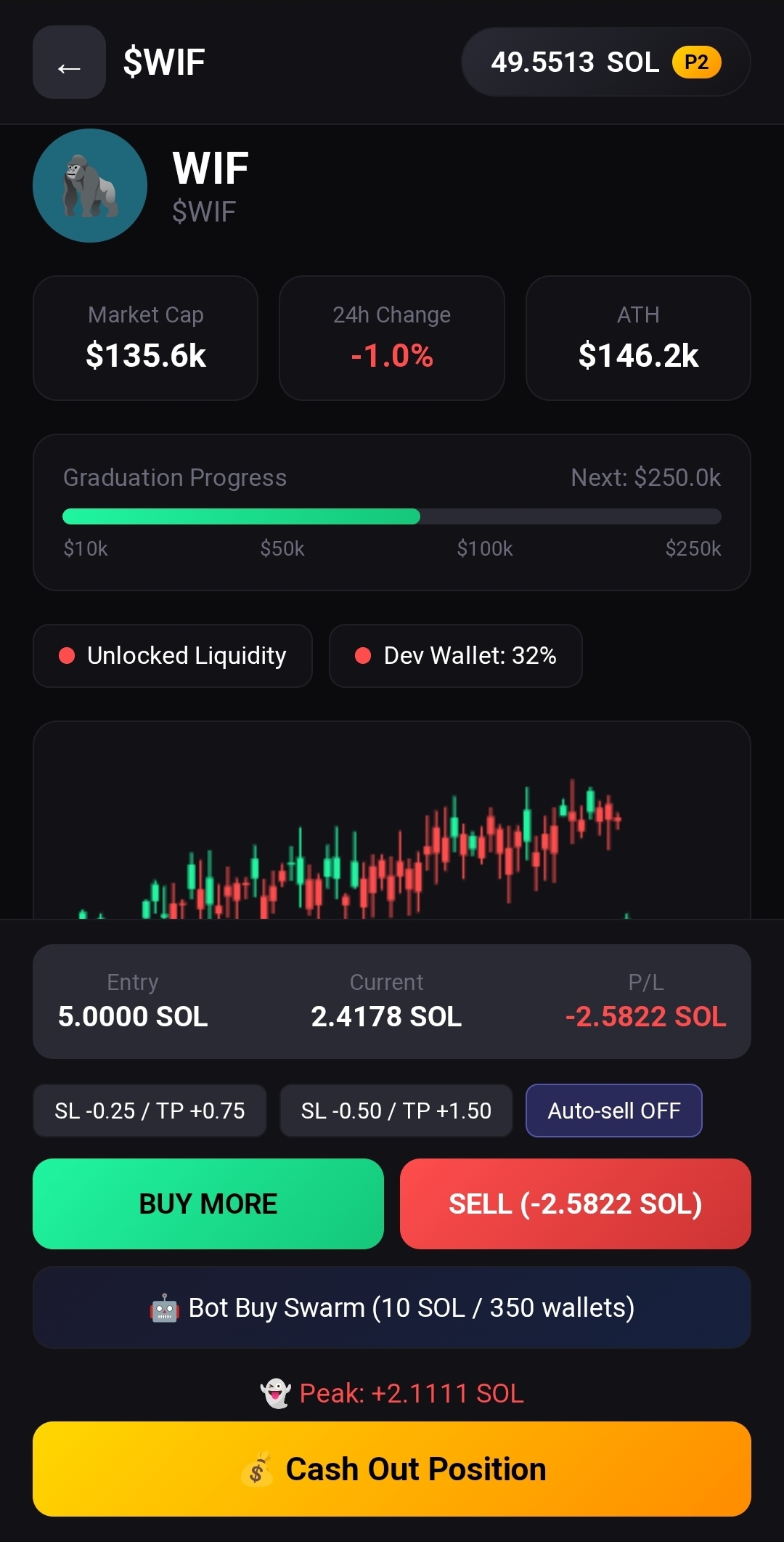
Task: Launch the Bot Buy Swarm
Action: click(x=392, y=1307)
